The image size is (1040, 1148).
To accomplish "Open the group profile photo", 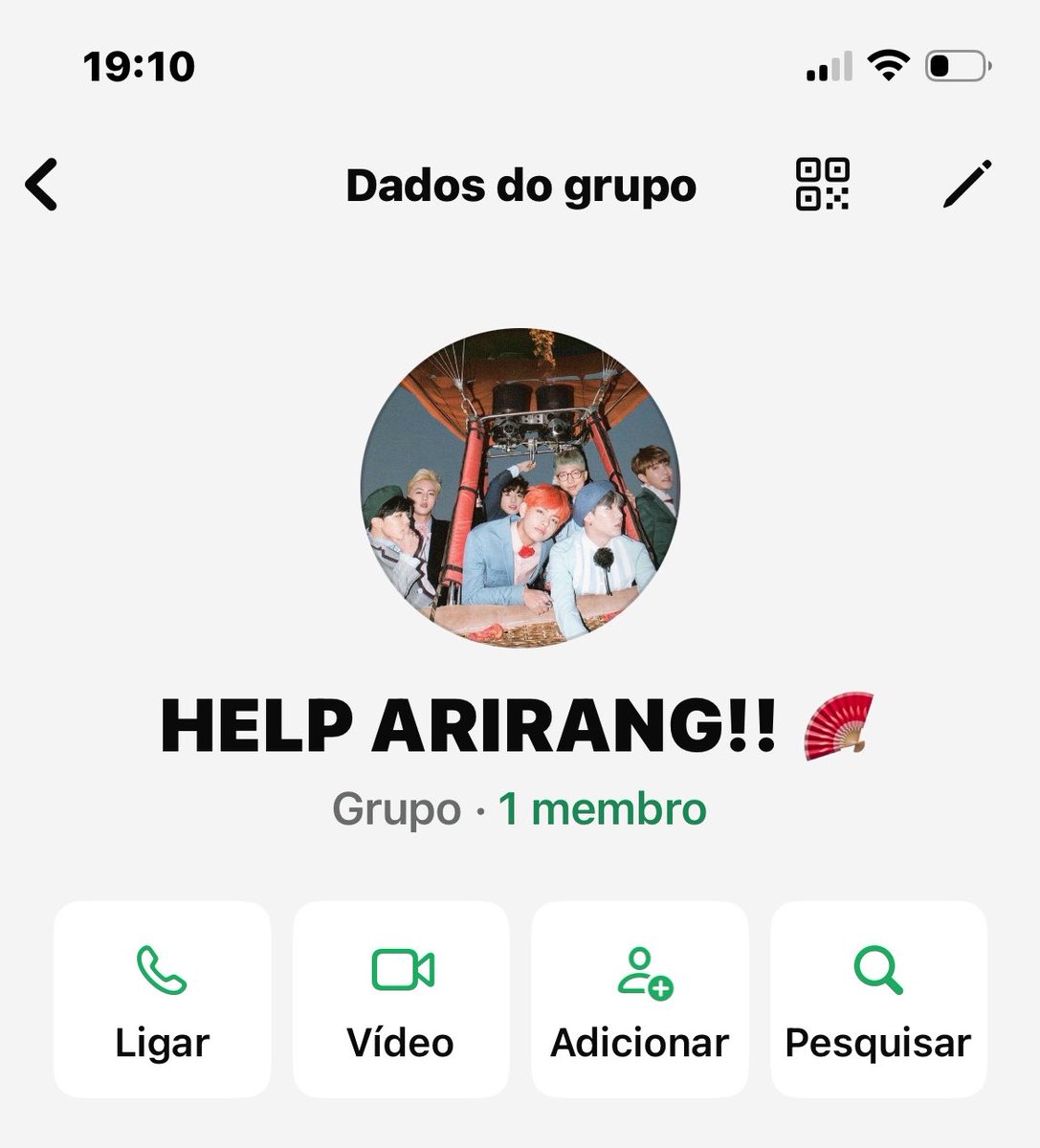I will pos(520,488).
